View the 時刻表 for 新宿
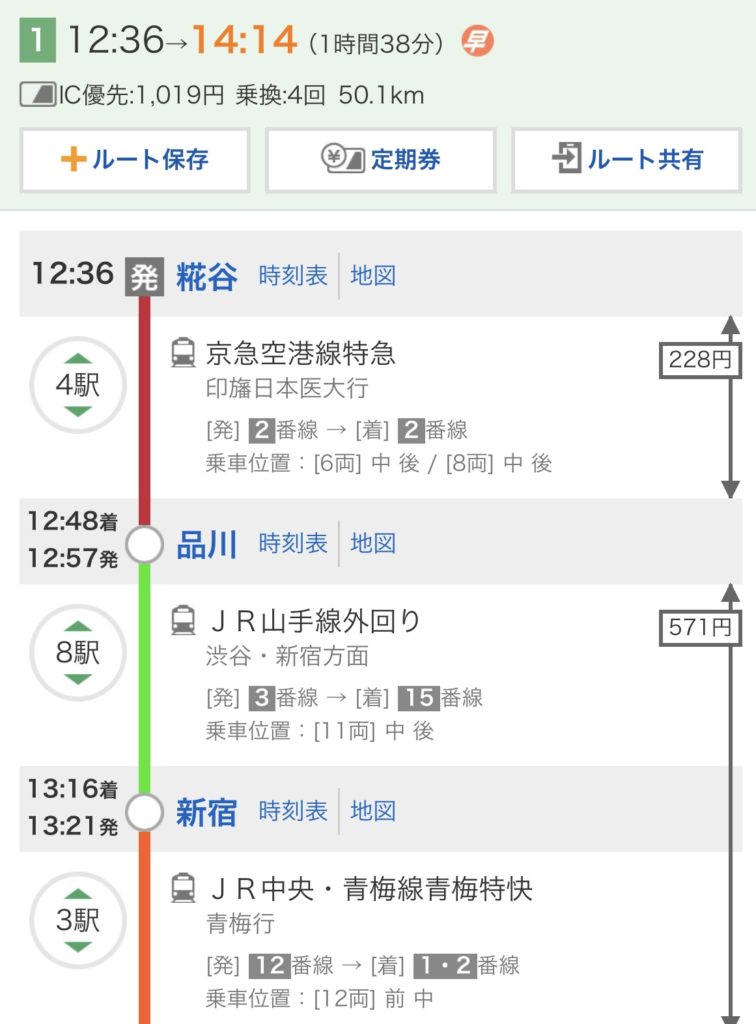 (293, 811)
